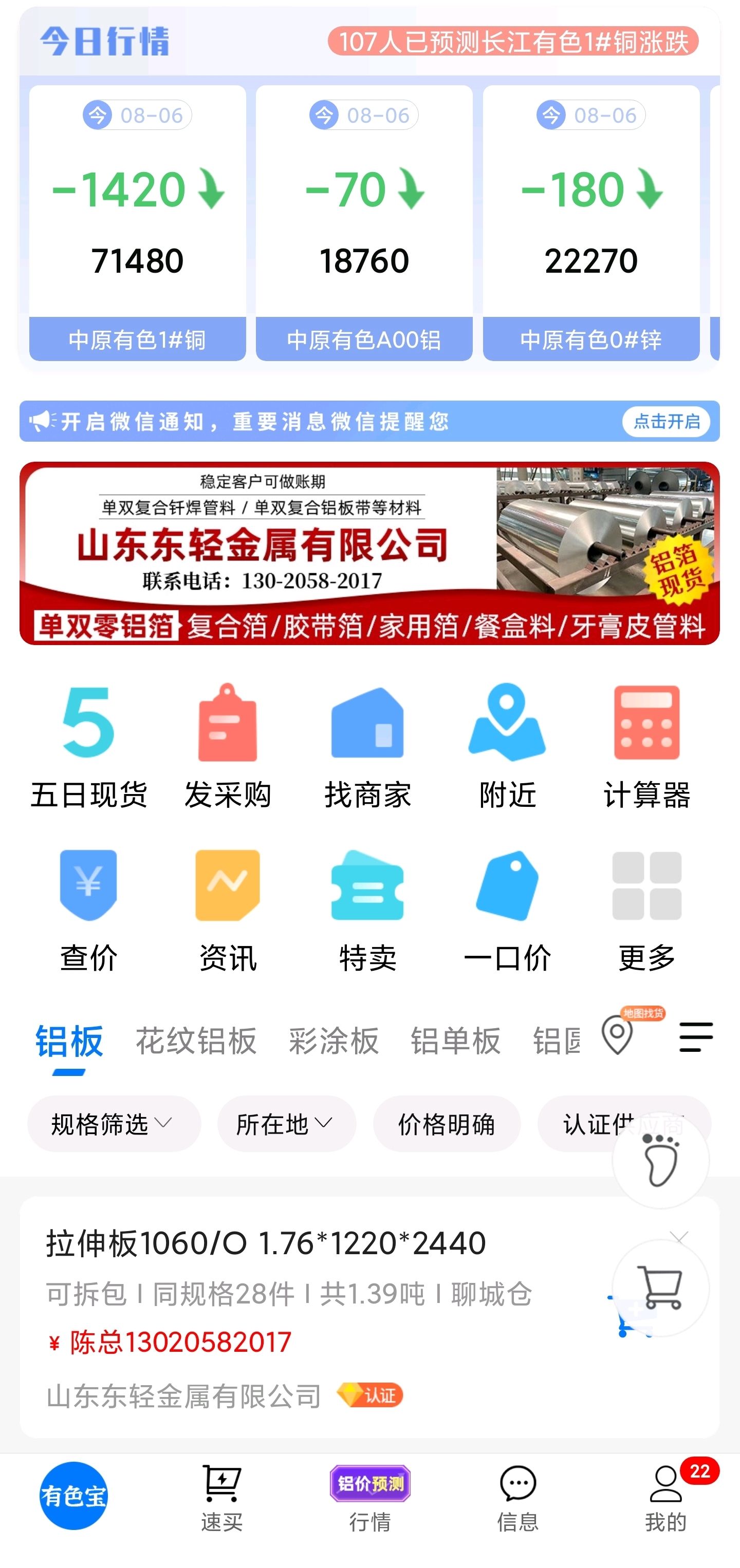The width and height of the screenshot is (740, 1568).
Task: Open the 计算器 calculator
Action: tap(646, 747)
